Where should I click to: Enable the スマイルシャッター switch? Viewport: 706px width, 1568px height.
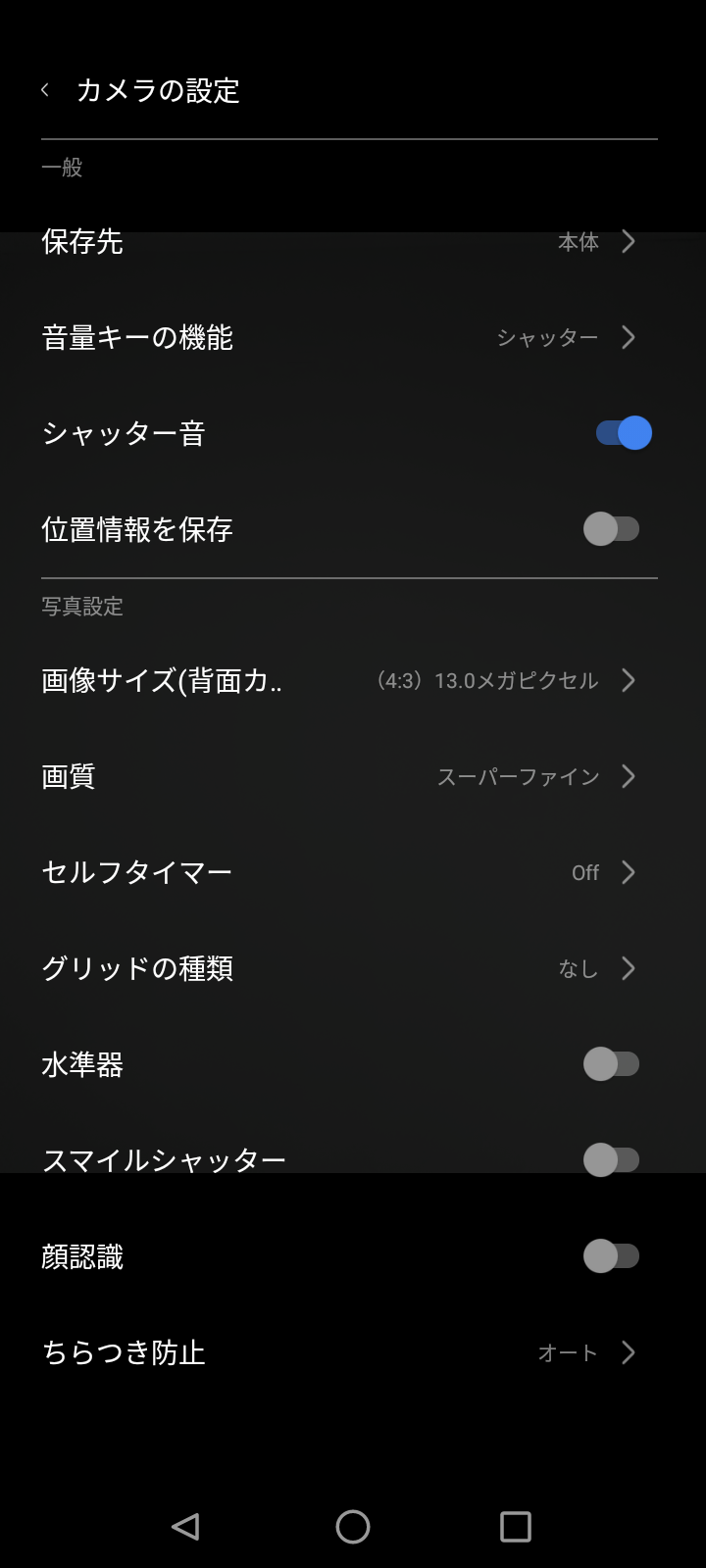[x=612, y=1160]
